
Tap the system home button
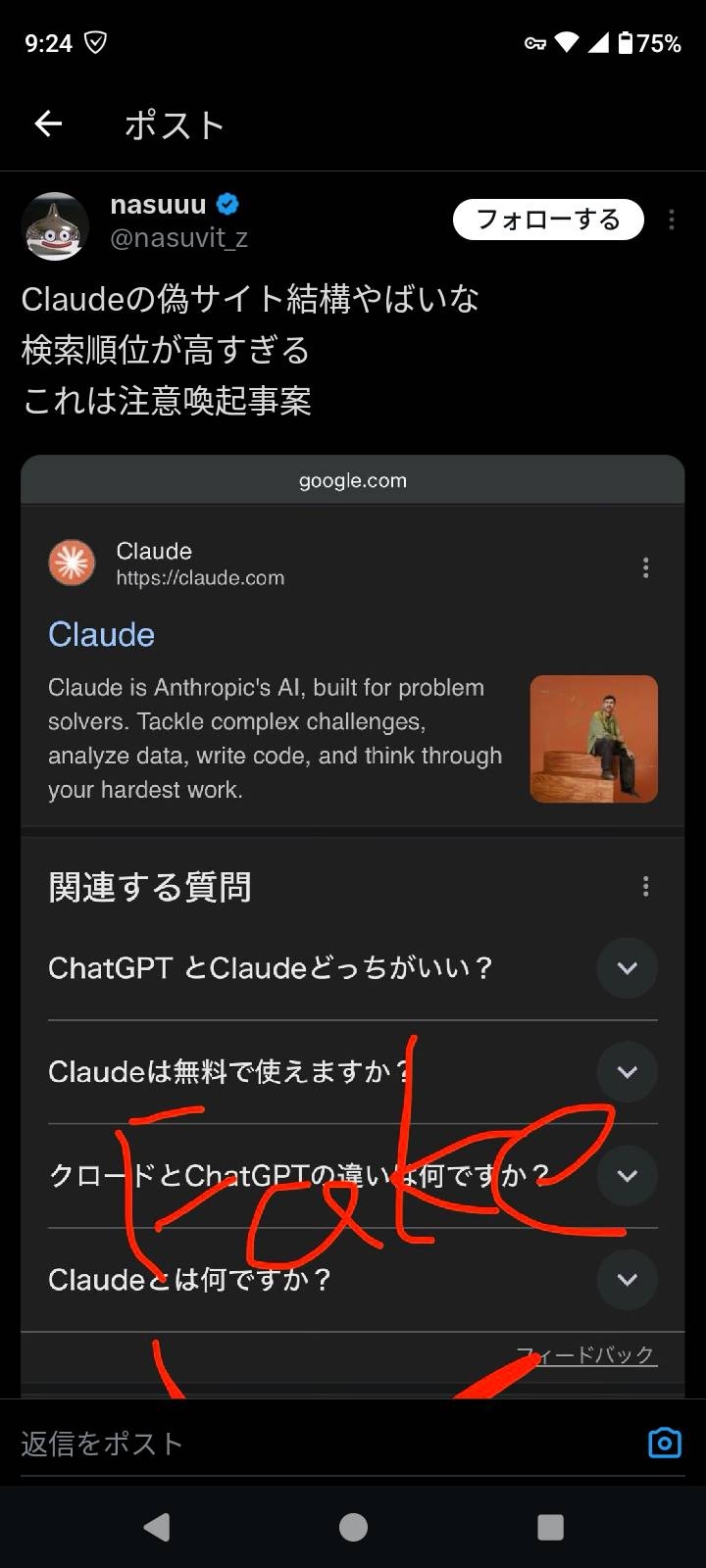point(353,1527)
